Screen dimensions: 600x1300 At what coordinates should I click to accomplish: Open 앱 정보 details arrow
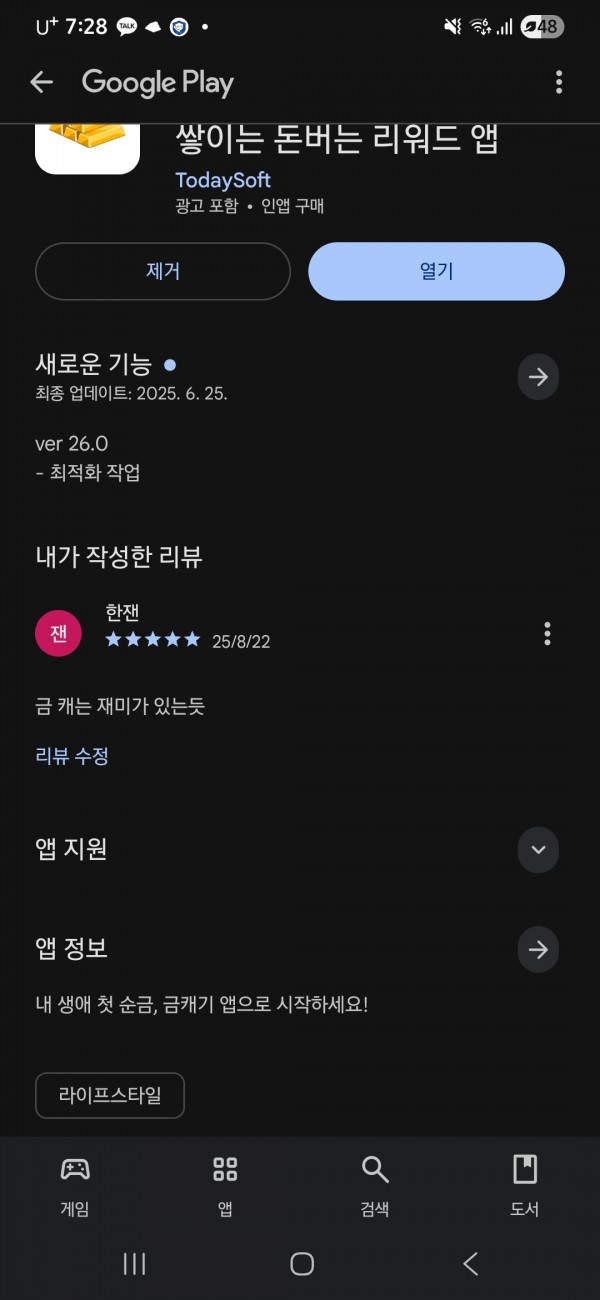point(538,950)
